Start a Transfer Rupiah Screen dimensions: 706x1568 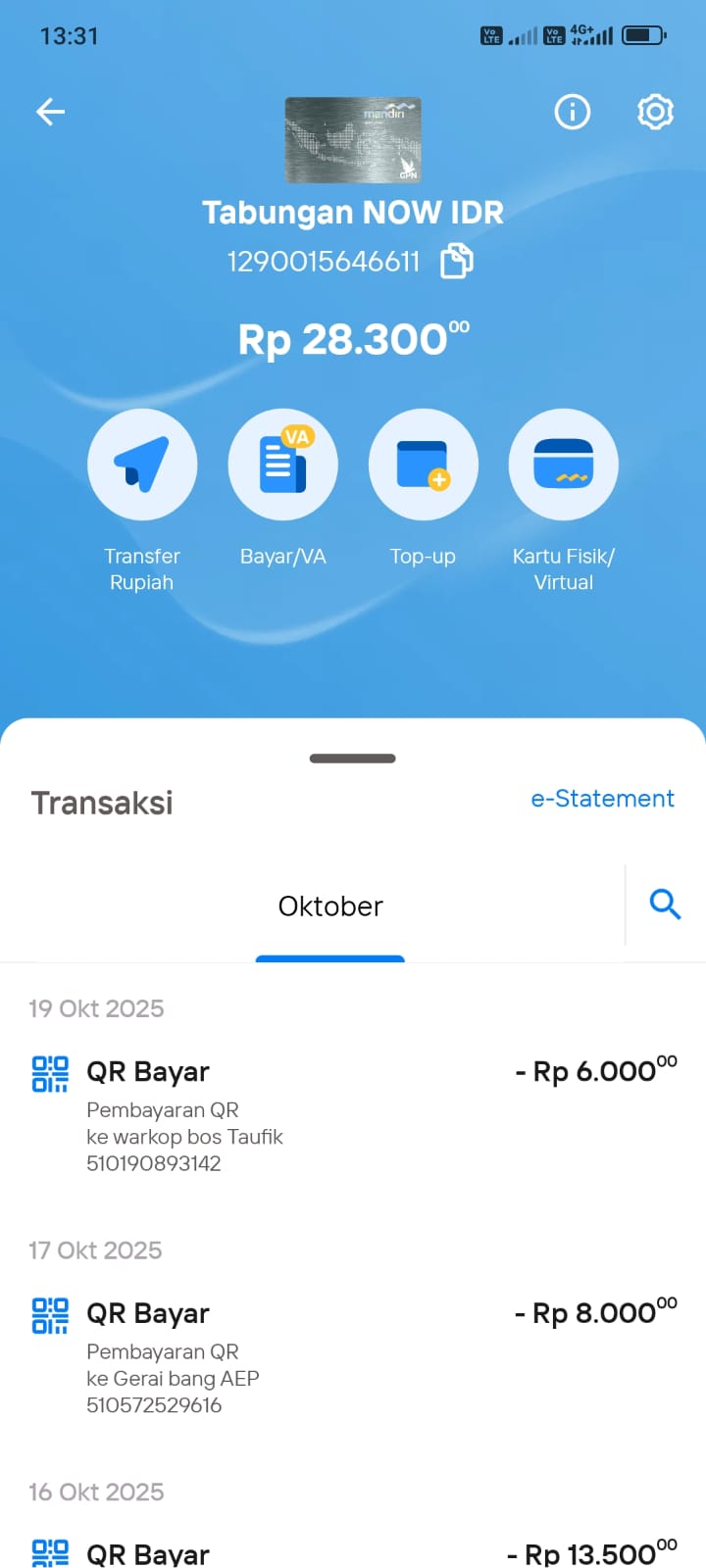[x=142, y=464]
